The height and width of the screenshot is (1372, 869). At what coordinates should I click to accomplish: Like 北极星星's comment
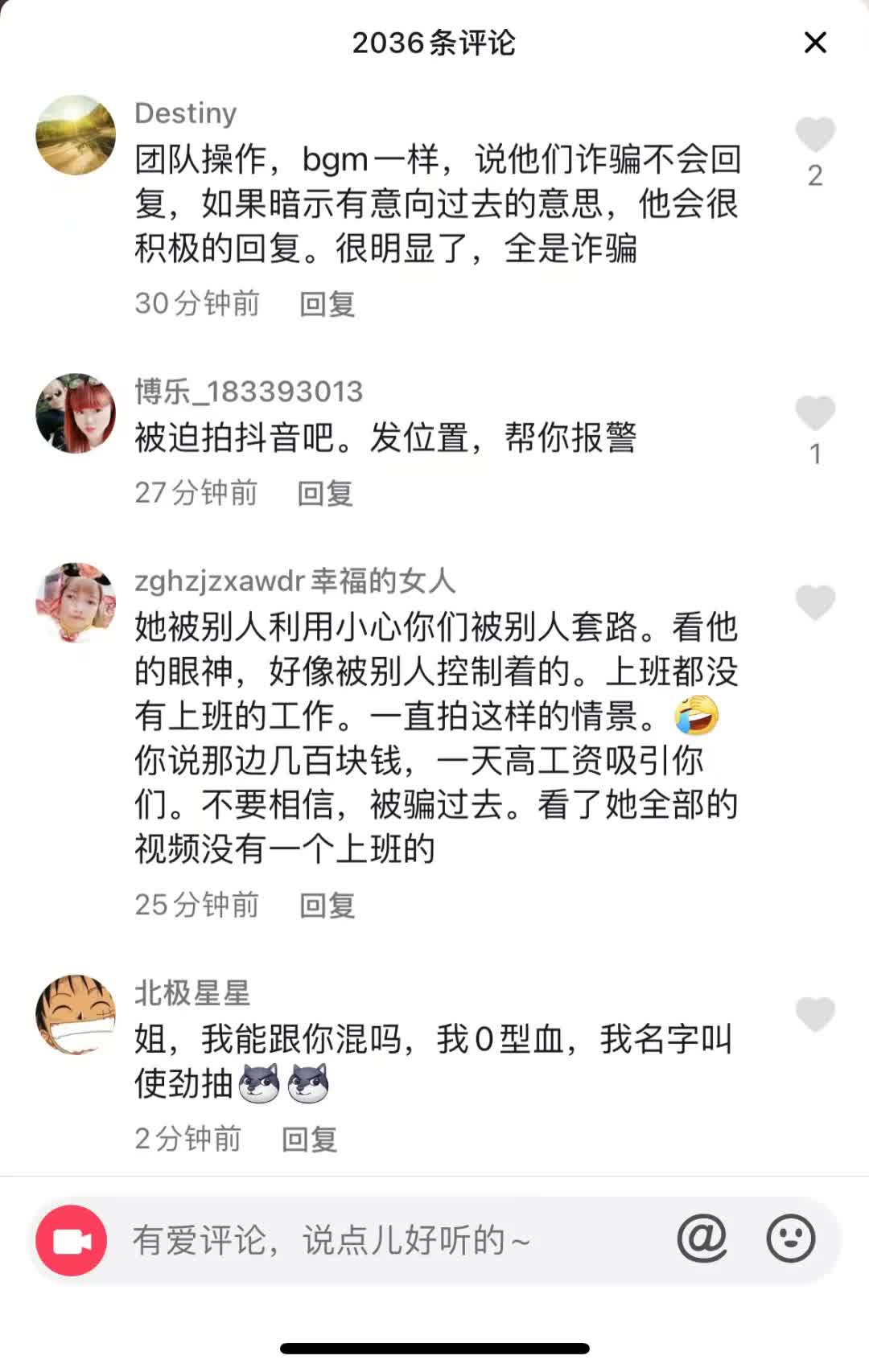pos(815,1014)
